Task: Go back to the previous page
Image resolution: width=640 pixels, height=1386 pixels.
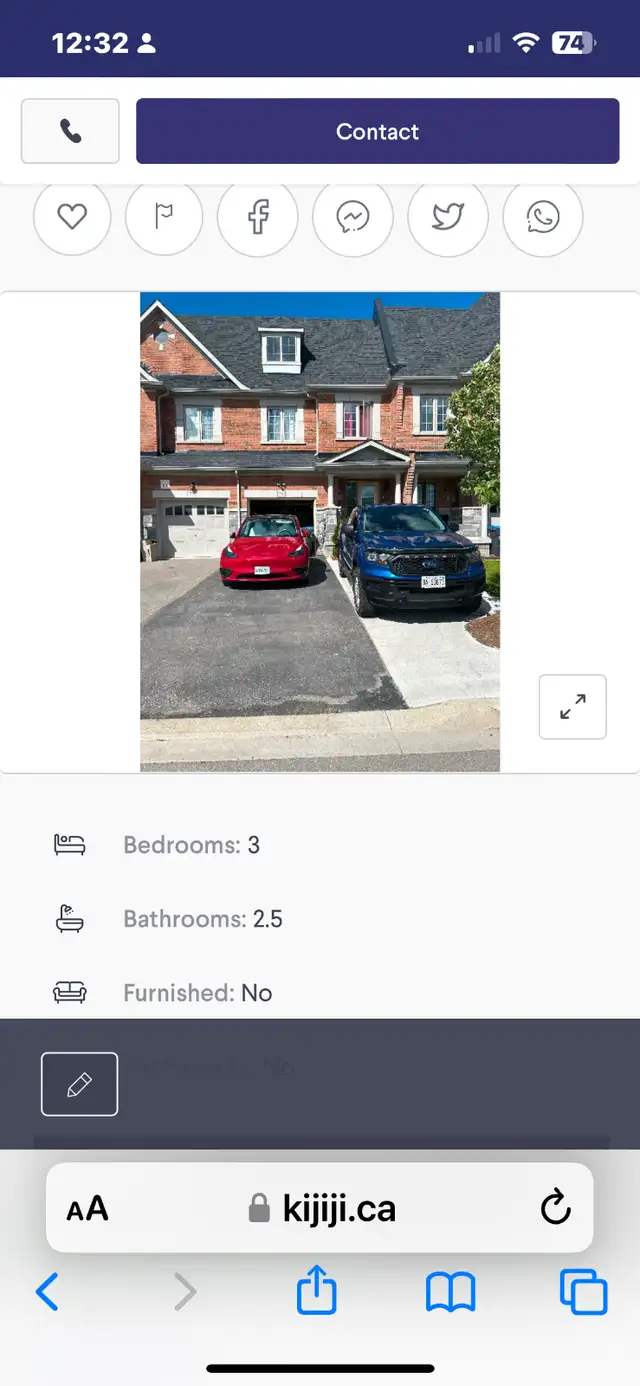Action: (47, 1293)
